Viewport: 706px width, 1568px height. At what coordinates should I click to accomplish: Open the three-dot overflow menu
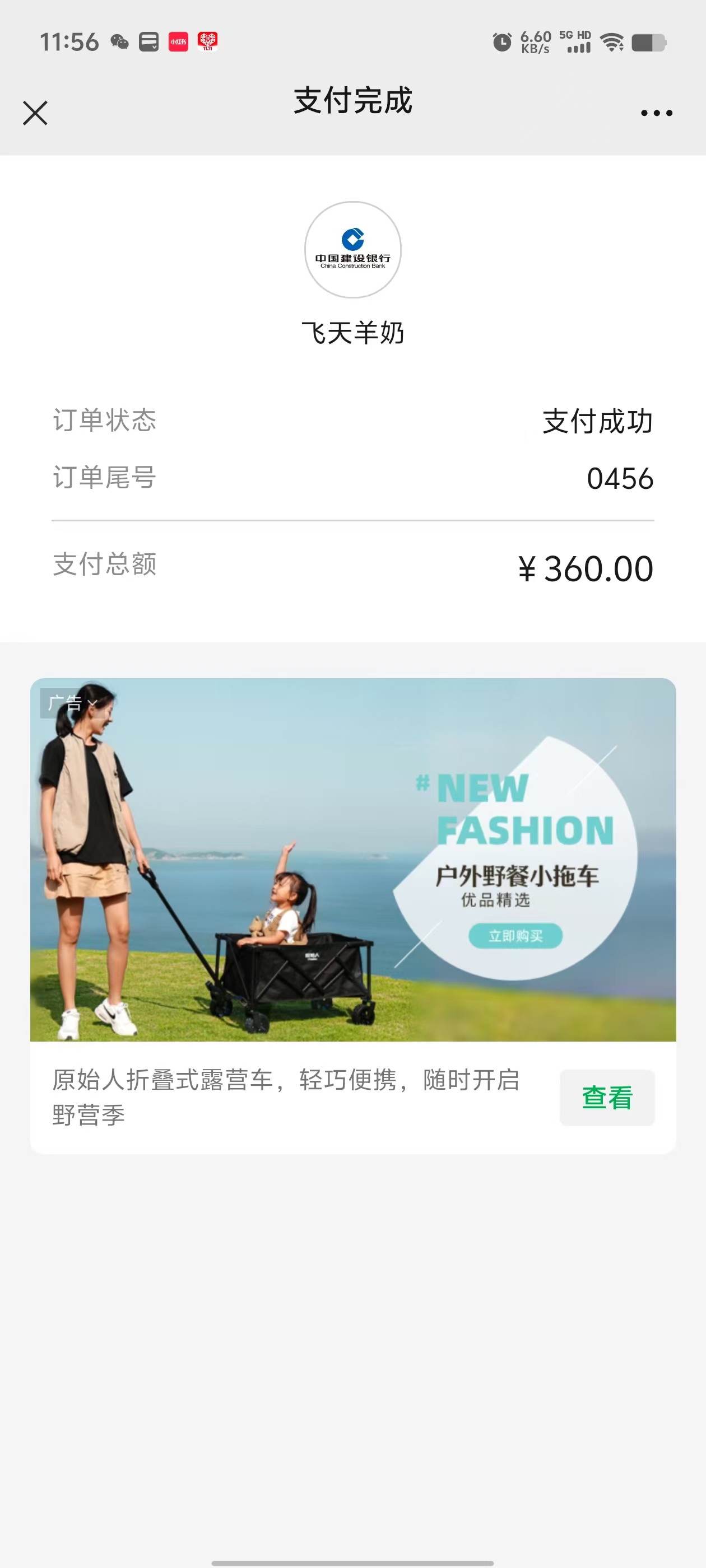coord(656,113)
